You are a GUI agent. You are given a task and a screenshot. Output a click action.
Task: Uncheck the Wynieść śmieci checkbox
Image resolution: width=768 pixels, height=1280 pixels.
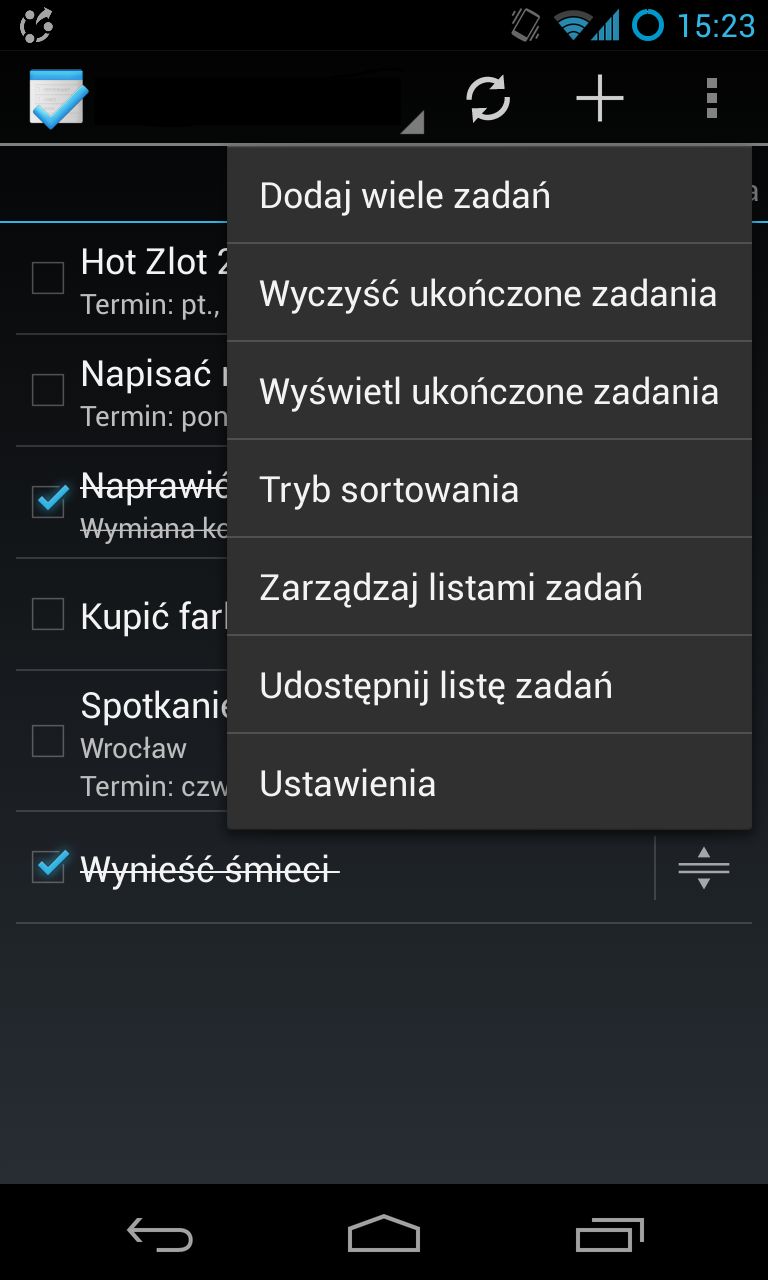48,866
